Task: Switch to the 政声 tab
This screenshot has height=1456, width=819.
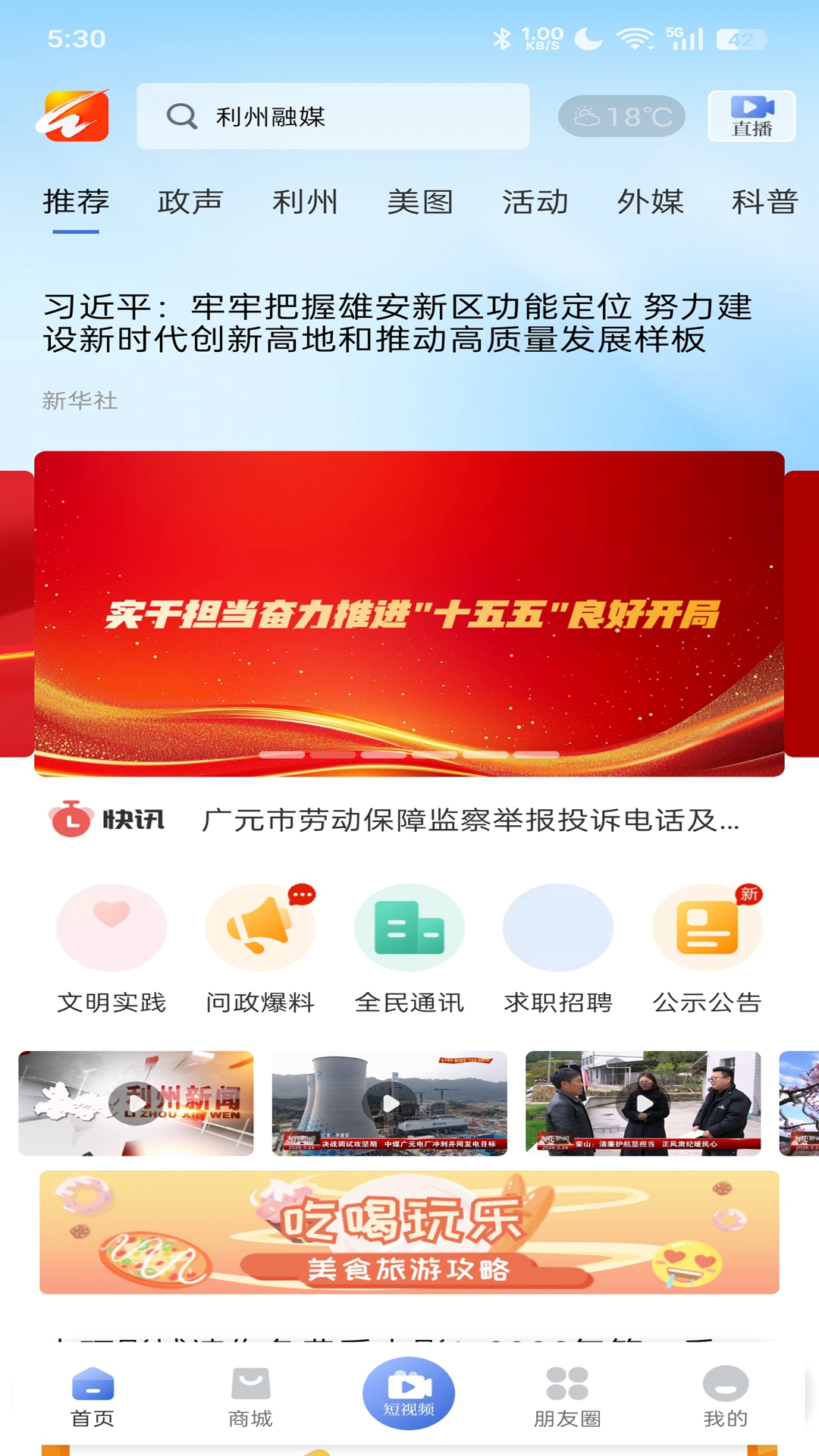Action: pos(190,202)
